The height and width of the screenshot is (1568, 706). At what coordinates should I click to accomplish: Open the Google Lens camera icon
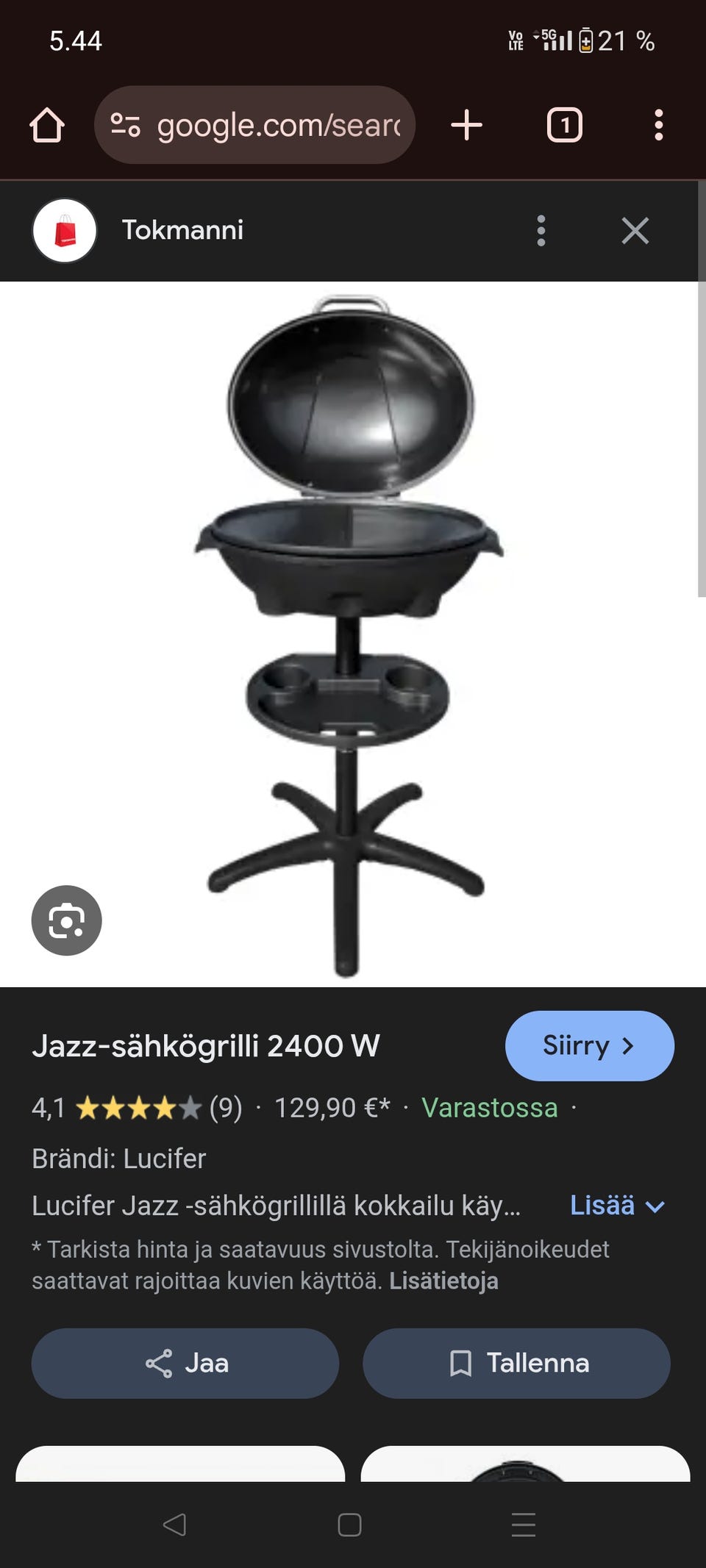tap(66, 921)
